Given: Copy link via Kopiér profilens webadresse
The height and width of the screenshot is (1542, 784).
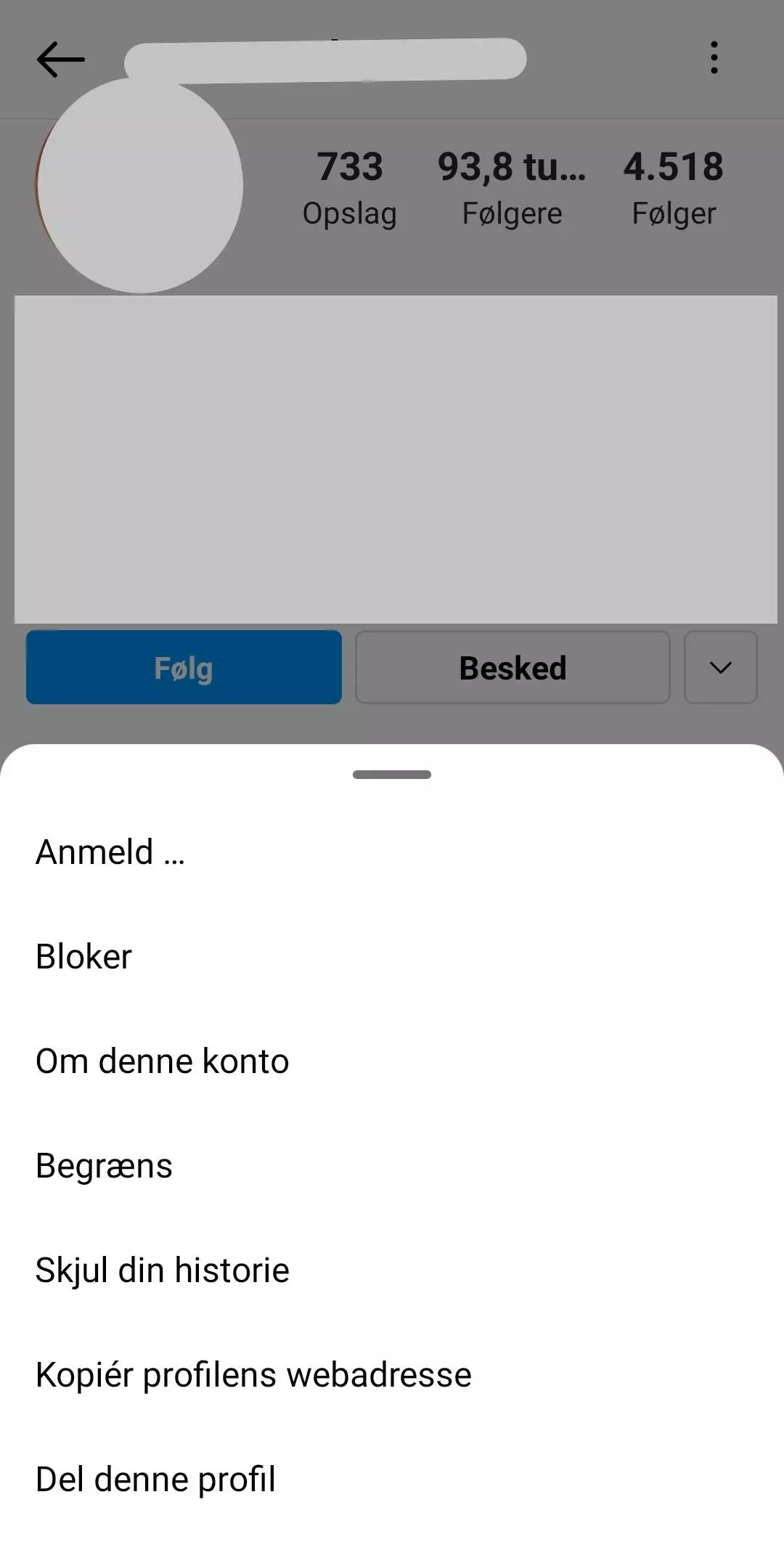Looking at the screenshot, I should [392, 1375].
